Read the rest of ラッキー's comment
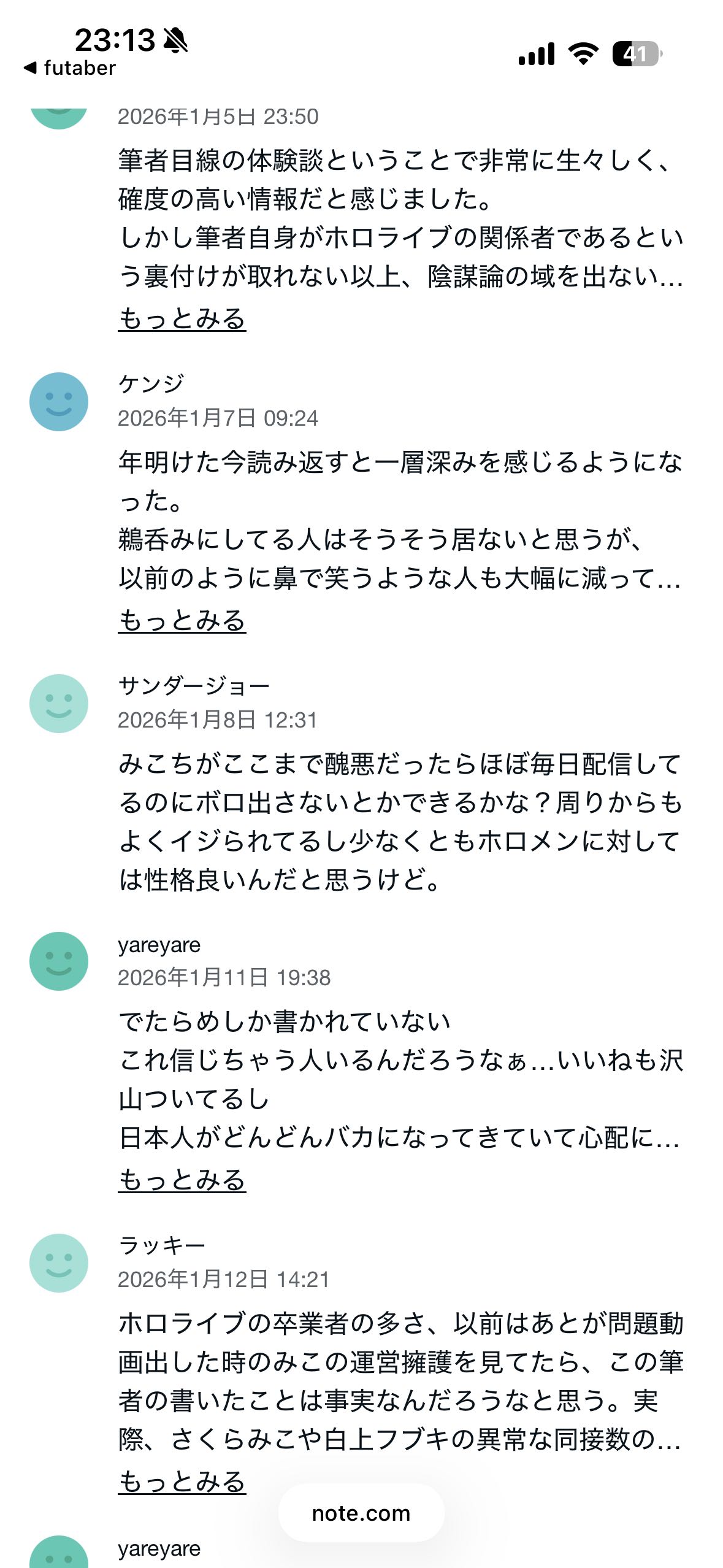The height and width of the screenshot is (1568, 723). [x=182, y=1482]
